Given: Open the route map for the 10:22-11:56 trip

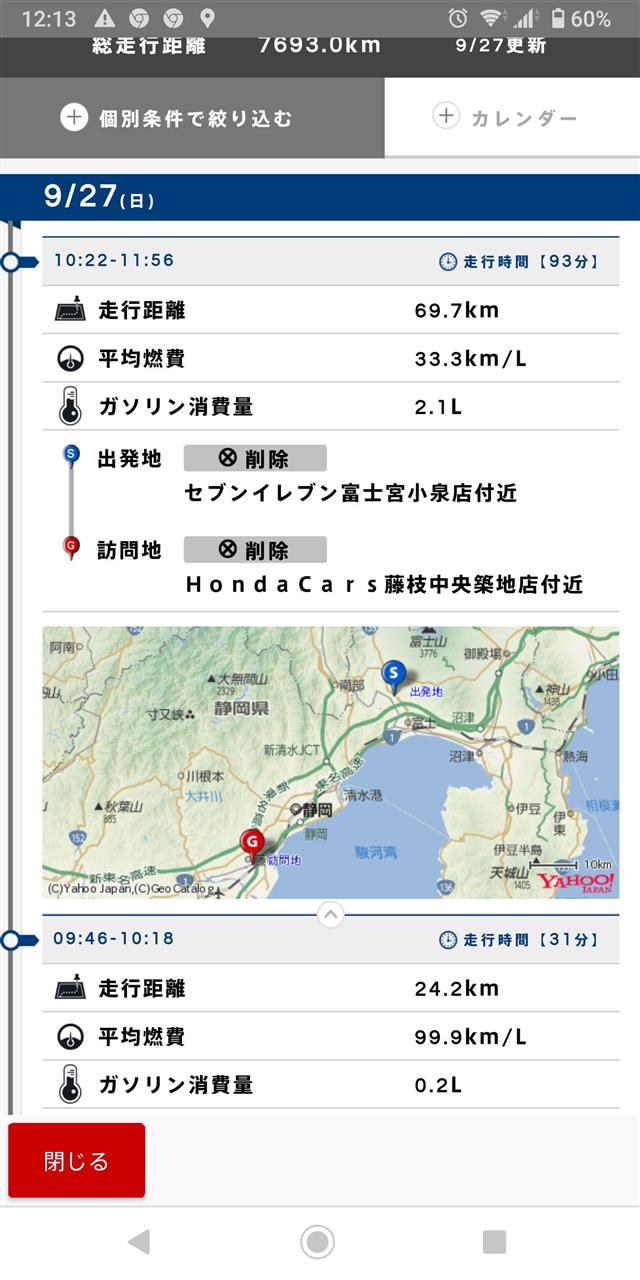Looking at the screenshot, I should [330, 762].
